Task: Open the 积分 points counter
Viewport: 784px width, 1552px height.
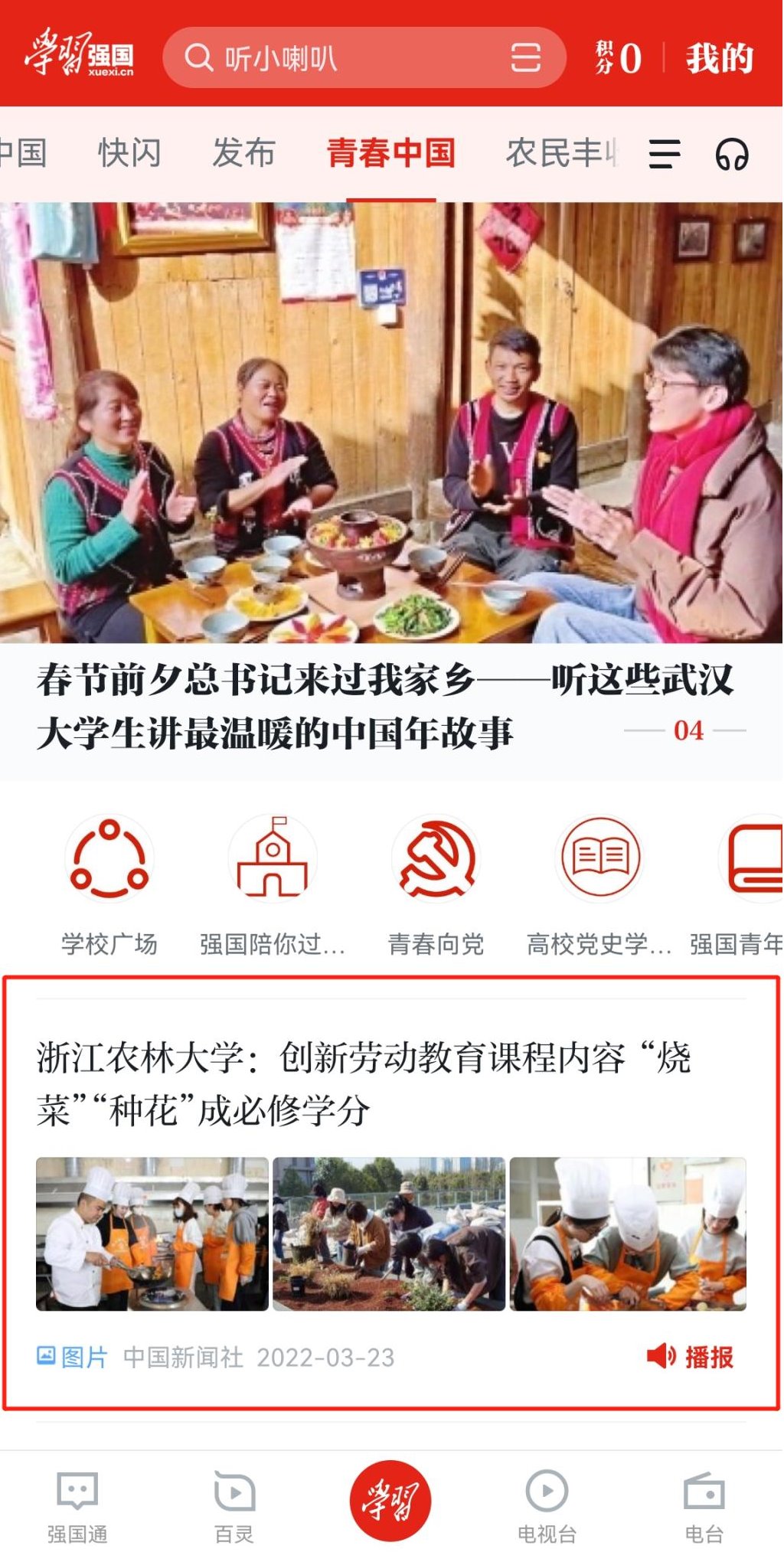Action: point(619,58)
